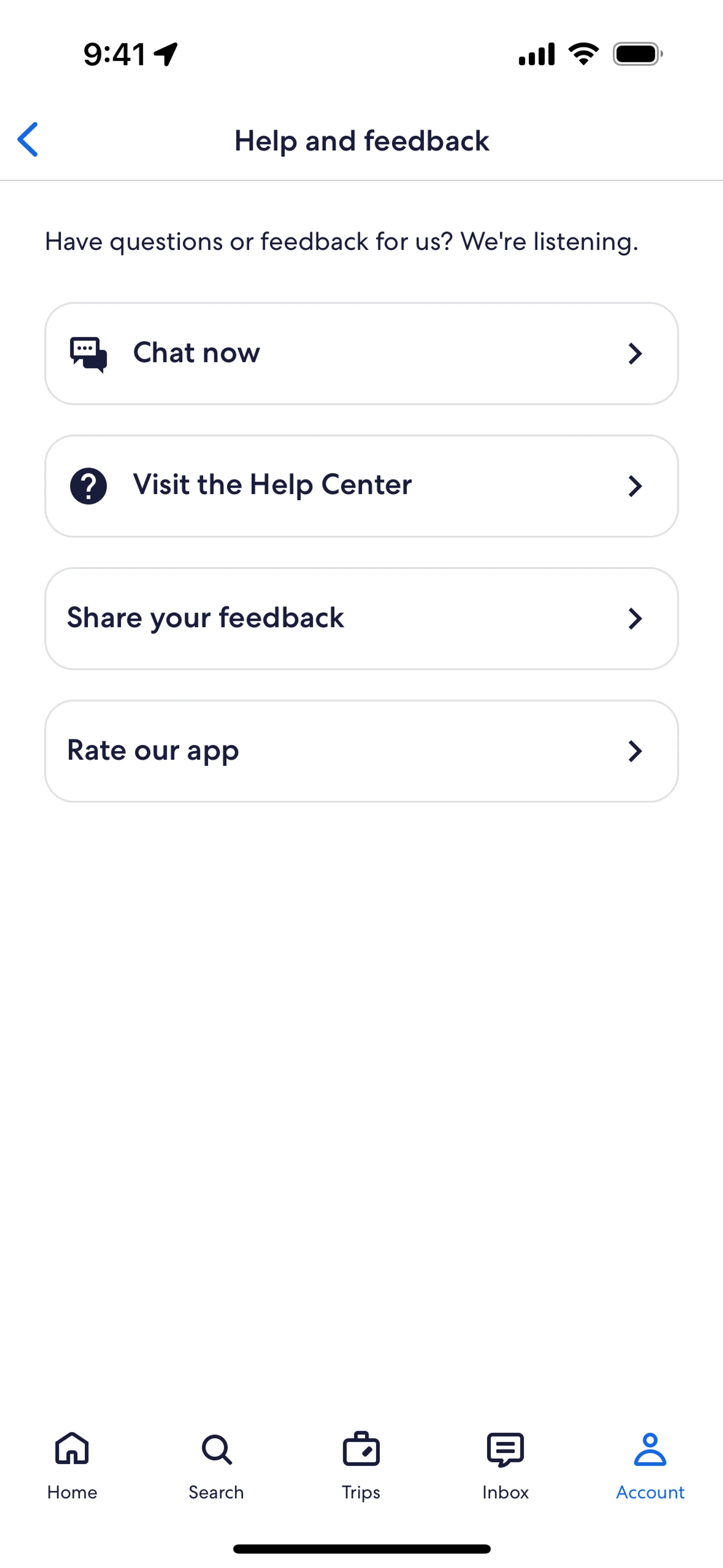Viewport: 723px width, 1568px height.
Task: Select Rate our app
Action: [x=361, y=750]
